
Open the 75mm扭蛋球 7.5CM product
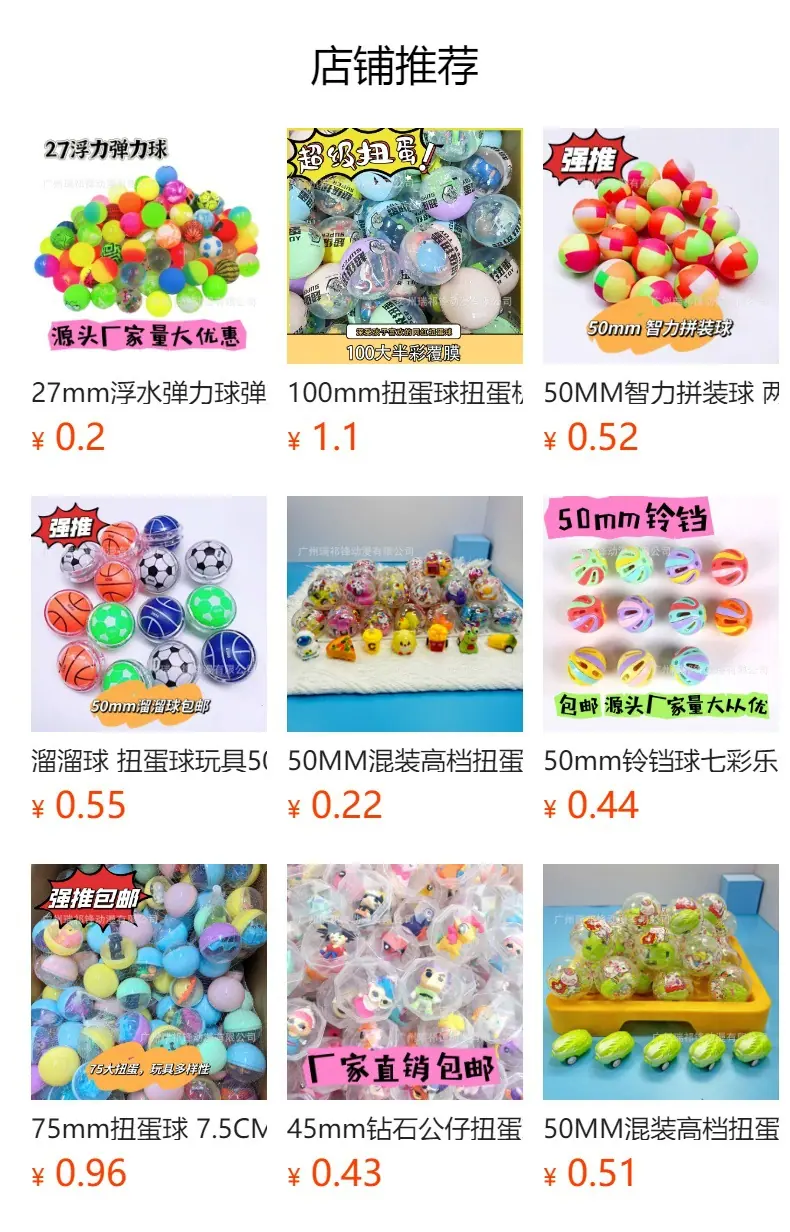[x=149, y=1028]
